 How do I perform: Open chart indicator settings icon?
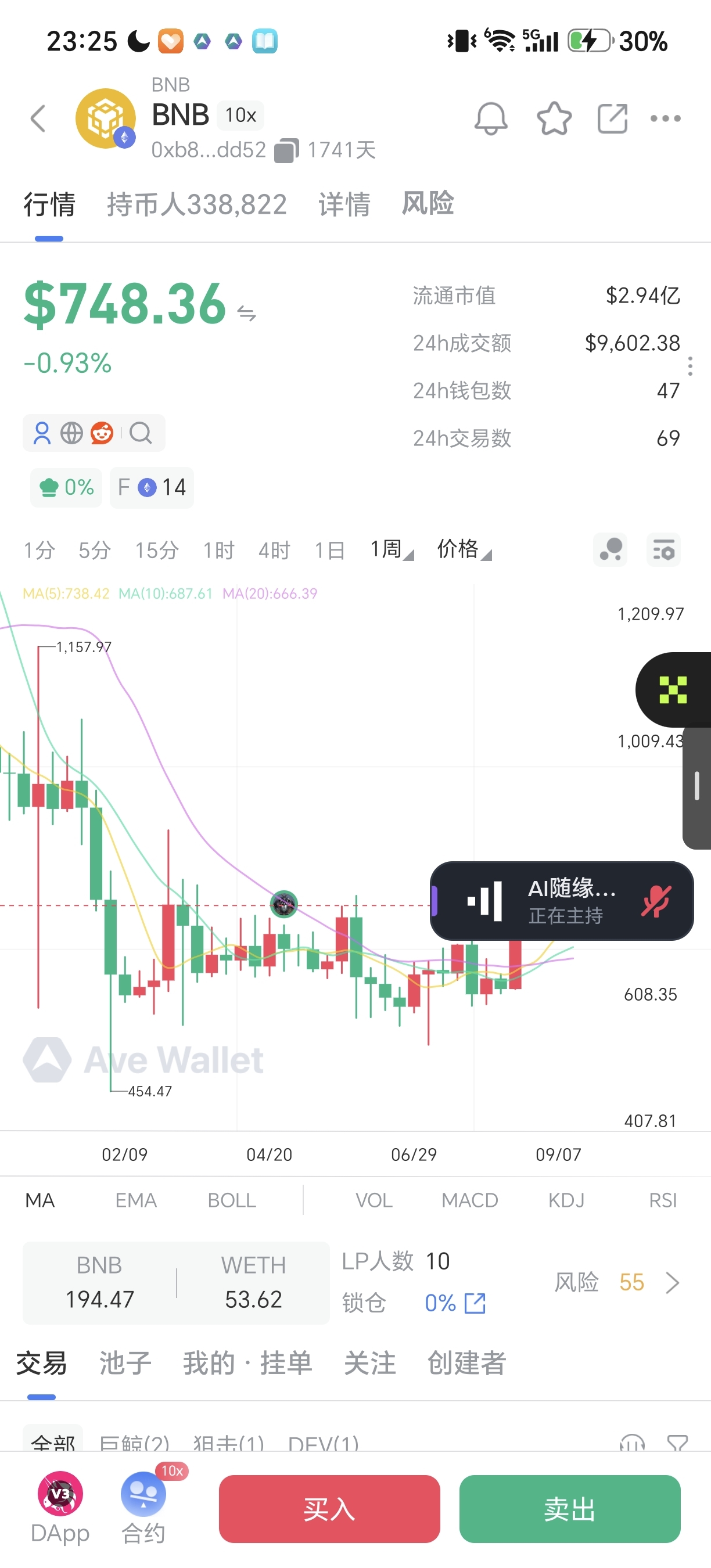pyautogui.click(x=663, y=551)
